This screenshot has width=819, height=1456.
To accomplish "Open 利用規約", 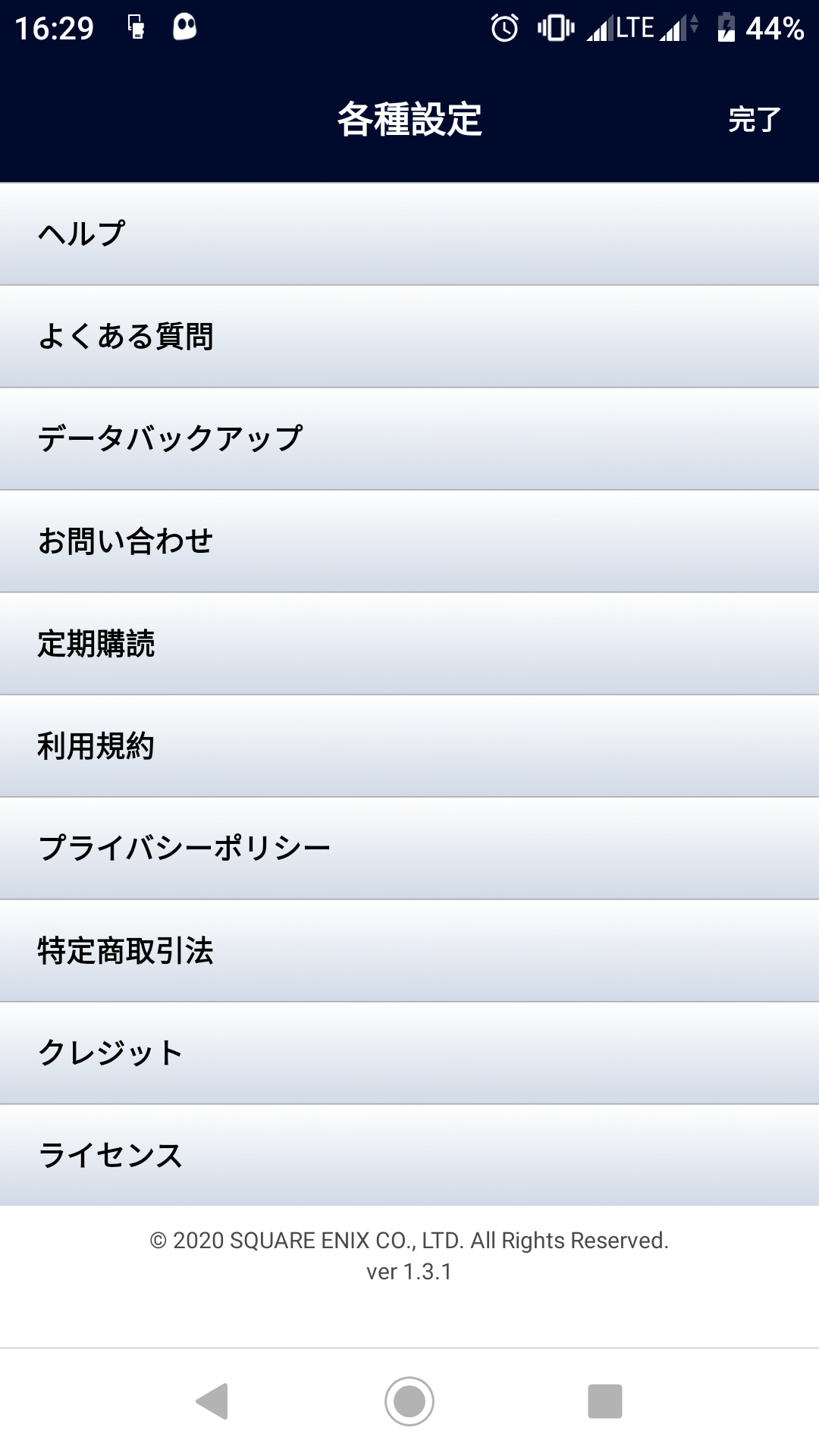I will pos(409,745).
